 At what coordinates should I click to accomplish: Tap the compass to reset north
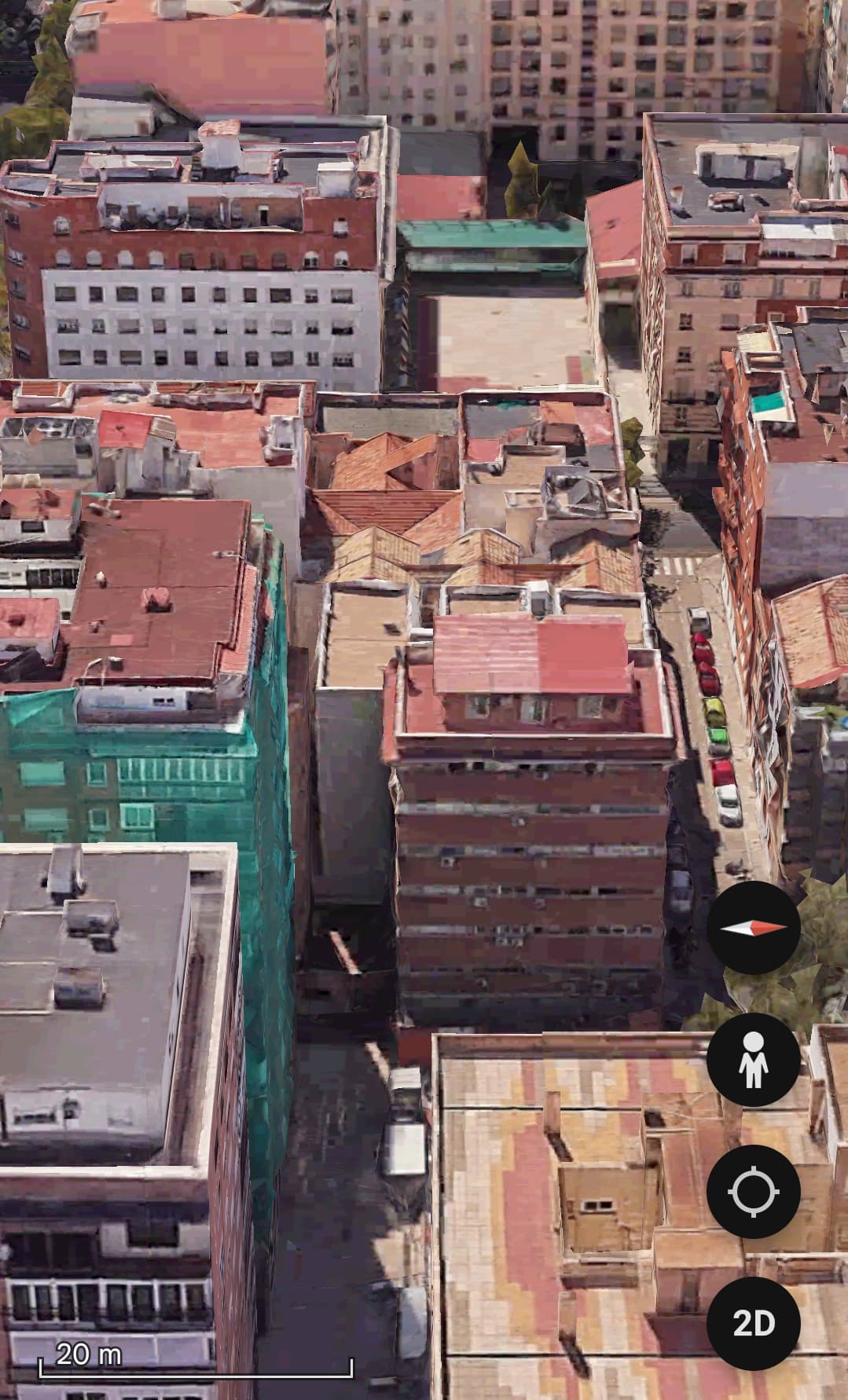[754, 928]
